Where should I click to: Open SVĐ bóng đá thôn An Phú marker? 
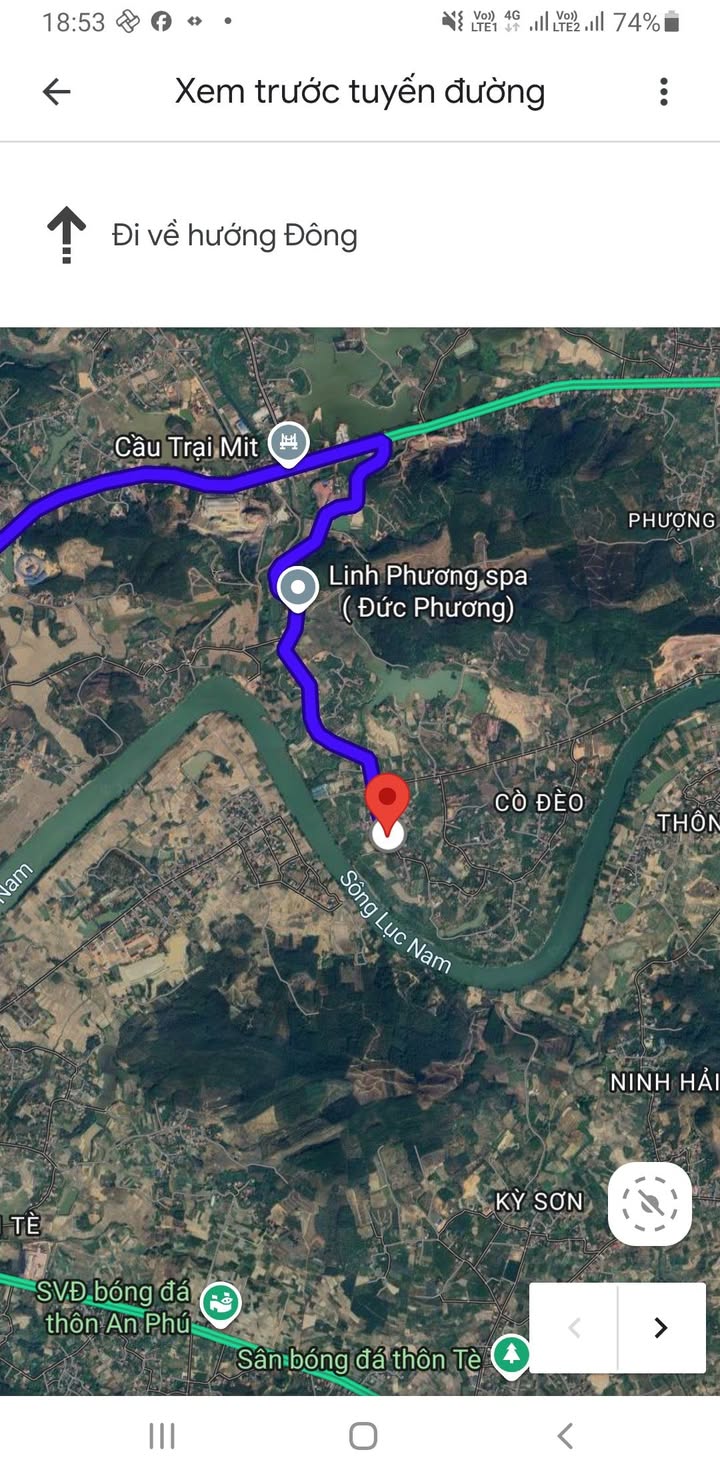pos(220,1303)
